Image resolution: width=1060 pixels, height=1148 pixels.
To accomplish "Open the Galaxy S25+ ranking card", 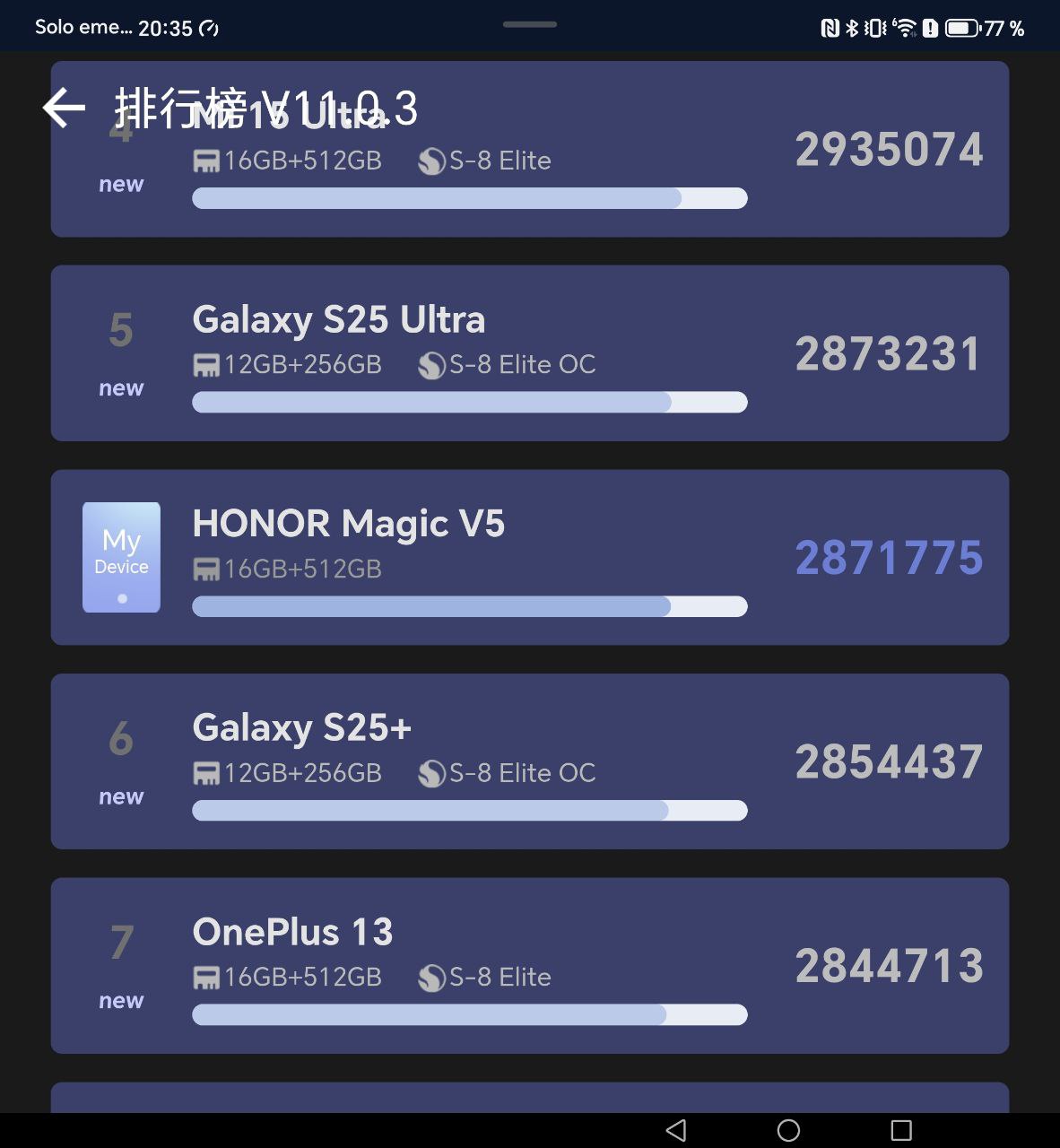I will (529, 761).
